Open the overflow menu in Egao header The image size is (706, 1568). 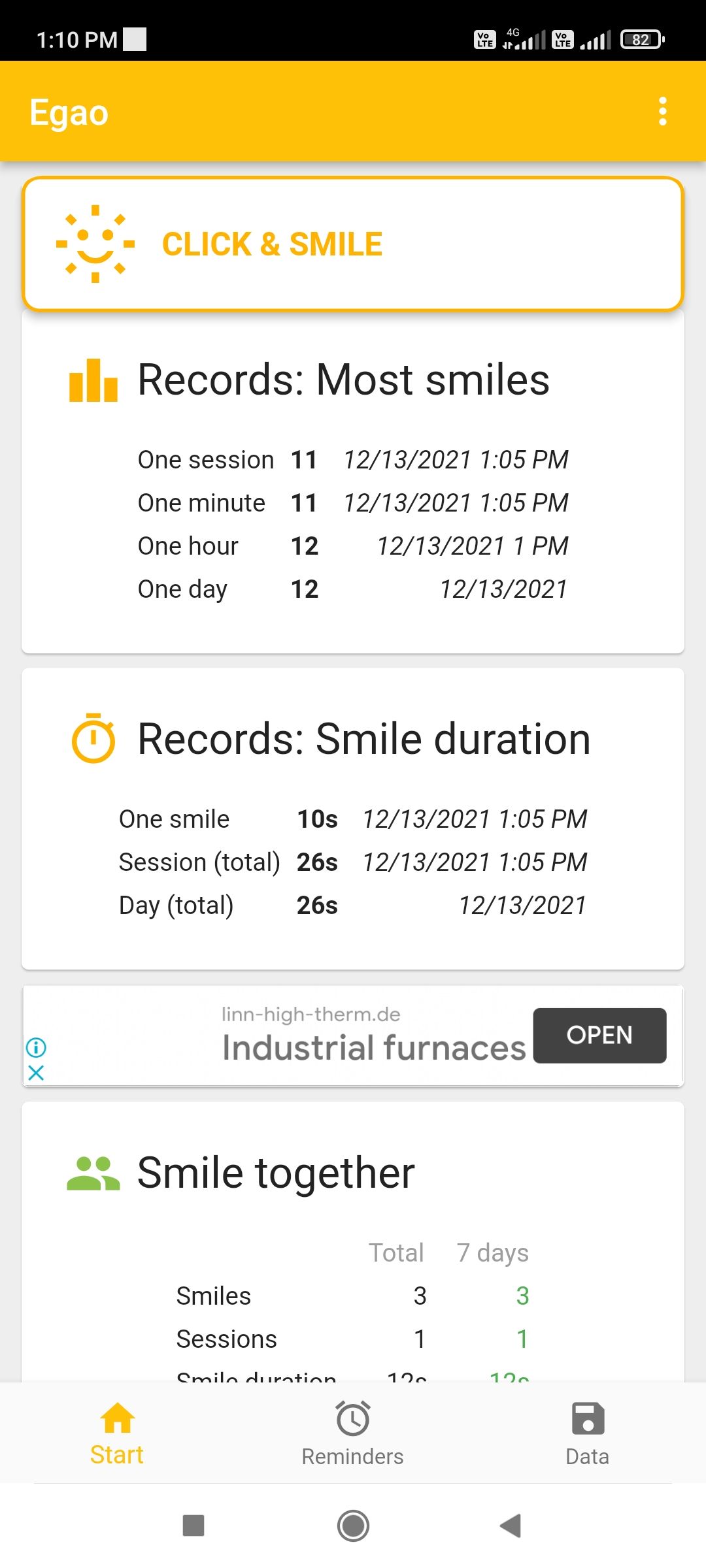pyautogui.click(x=662, y=112)
